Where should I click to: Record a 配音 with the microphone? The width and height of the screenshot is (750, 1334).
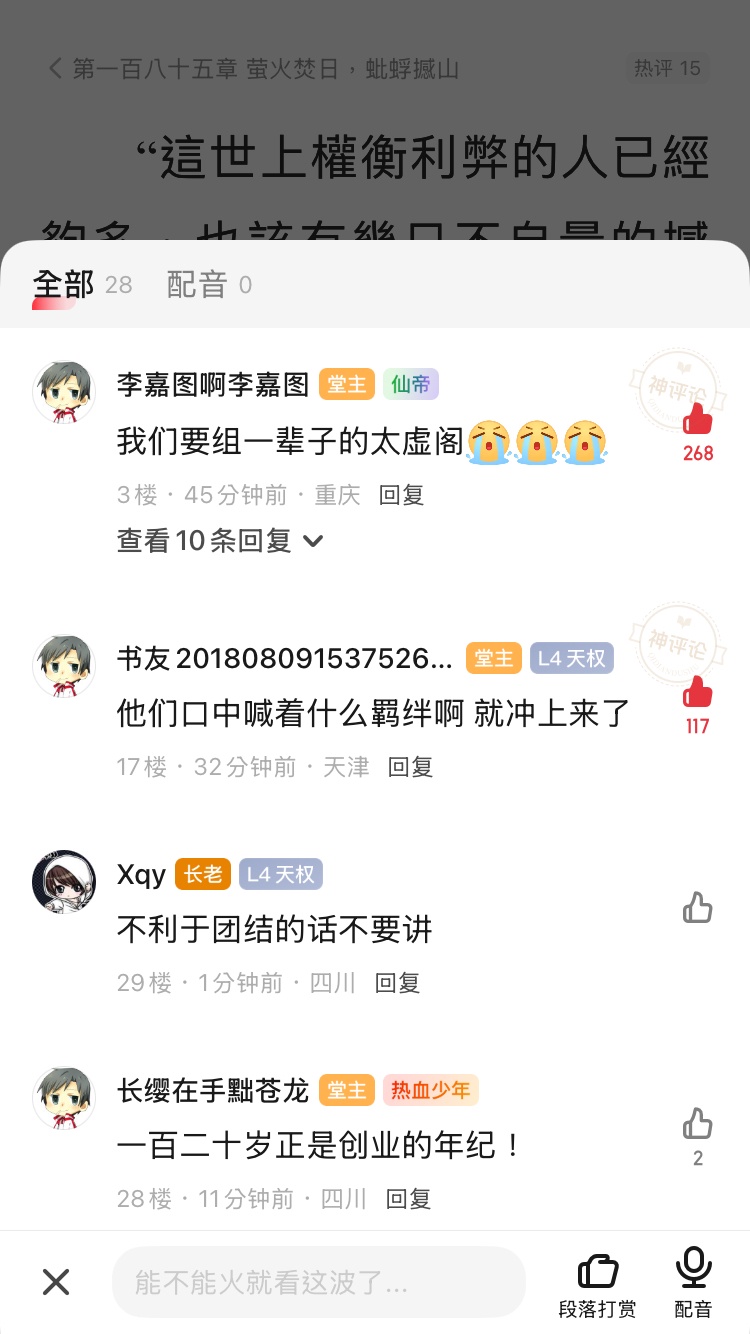[x=693, y=1282]
